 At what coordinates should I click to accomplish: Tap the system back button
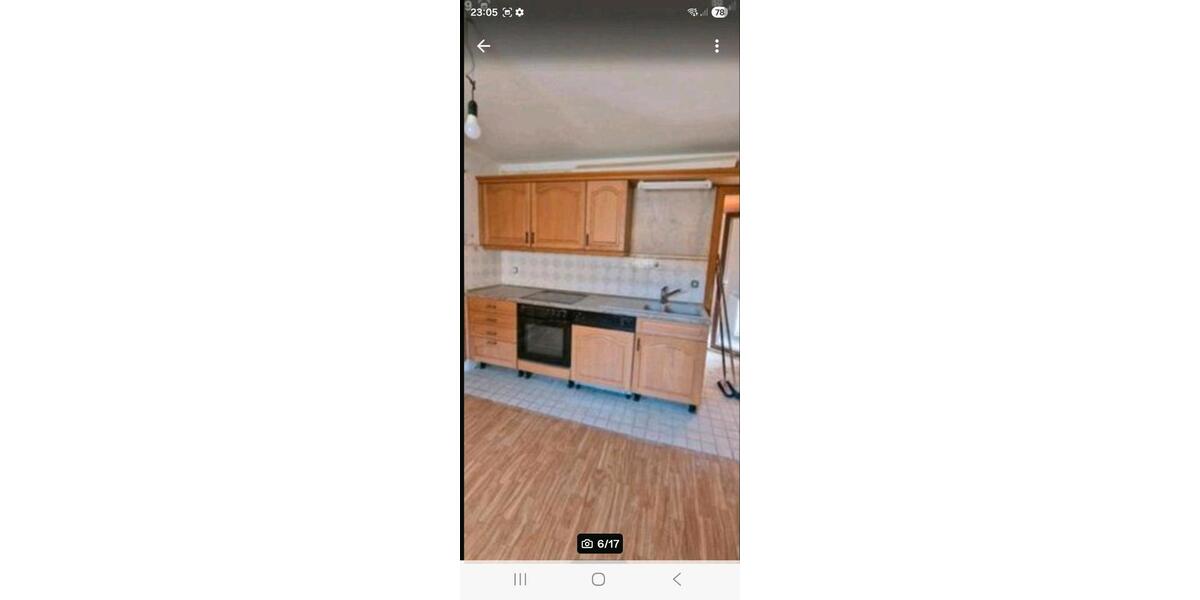coord(677,579)
